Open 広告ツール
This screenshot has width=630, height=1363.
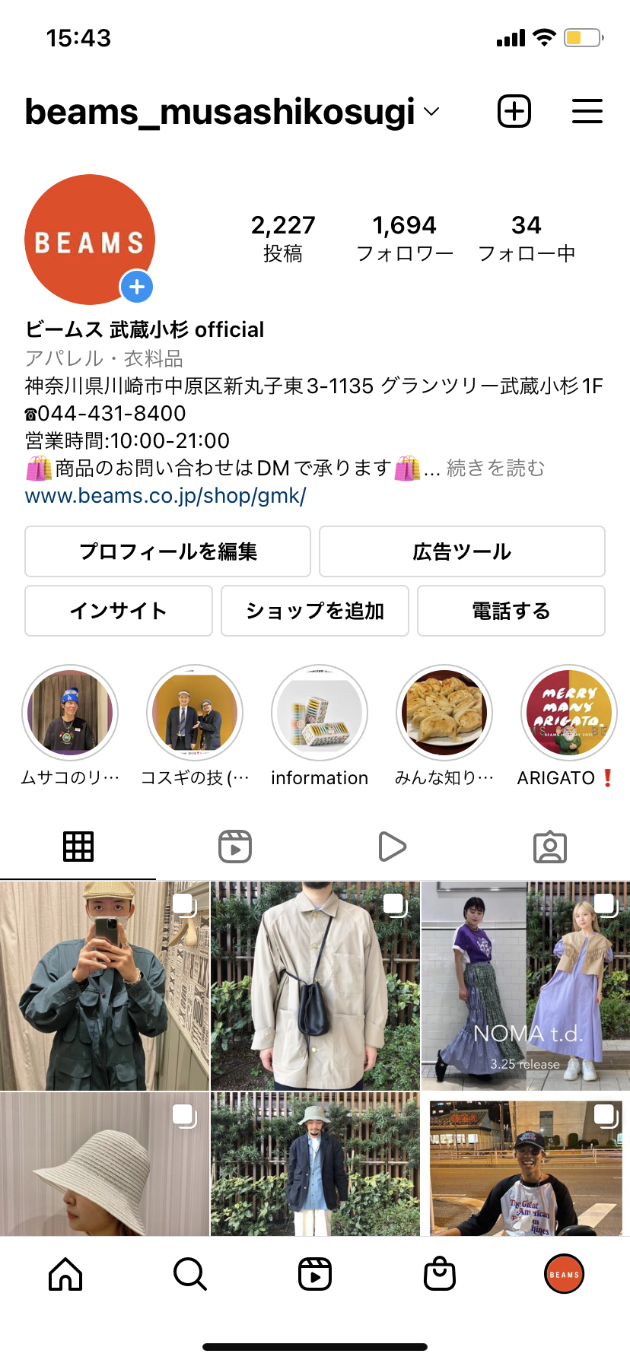pyautogui.click(x=461, y=551)
